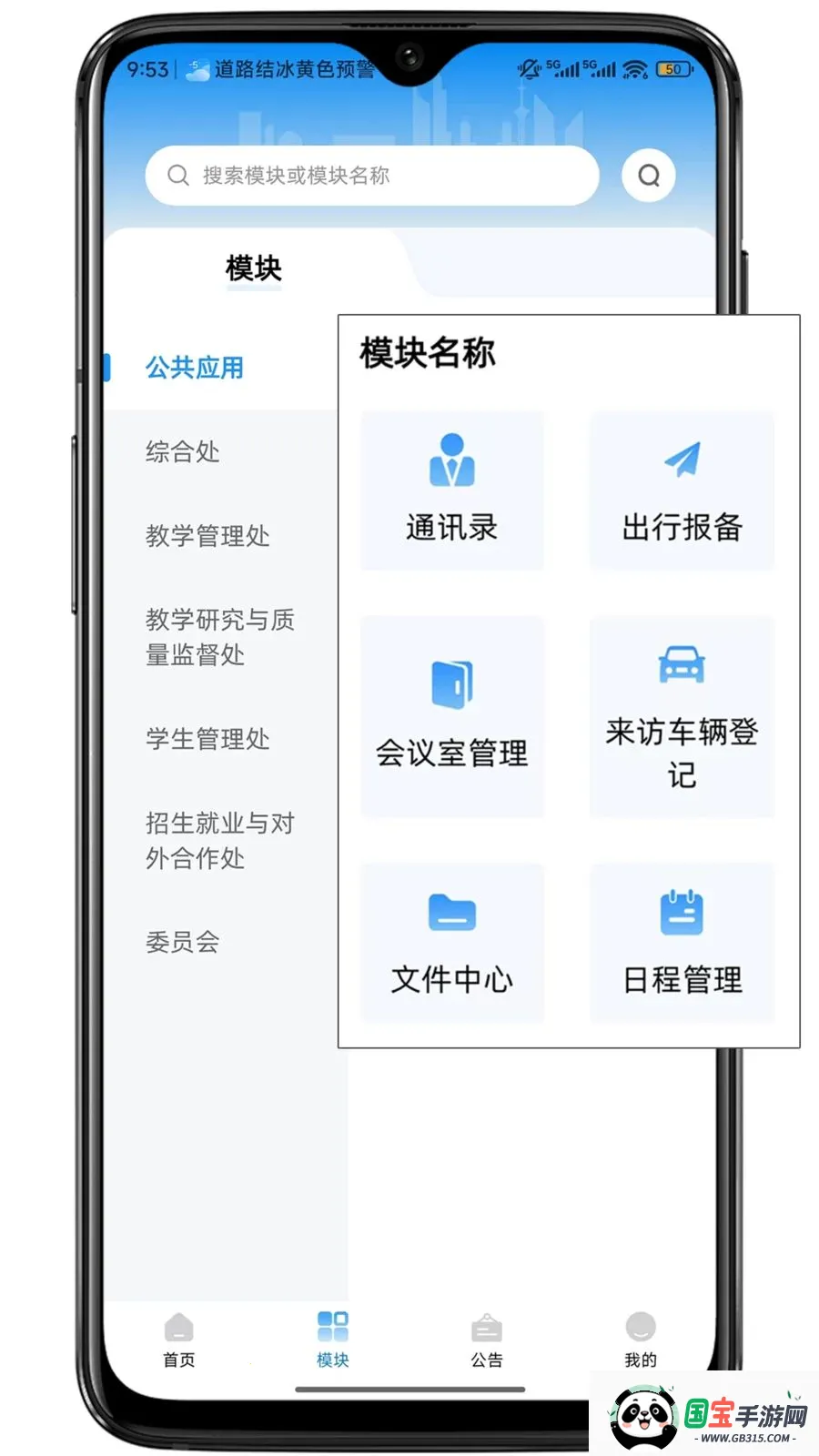
Task: Open the 通讯录 contacts module
Action: click(x=452, y=491)
